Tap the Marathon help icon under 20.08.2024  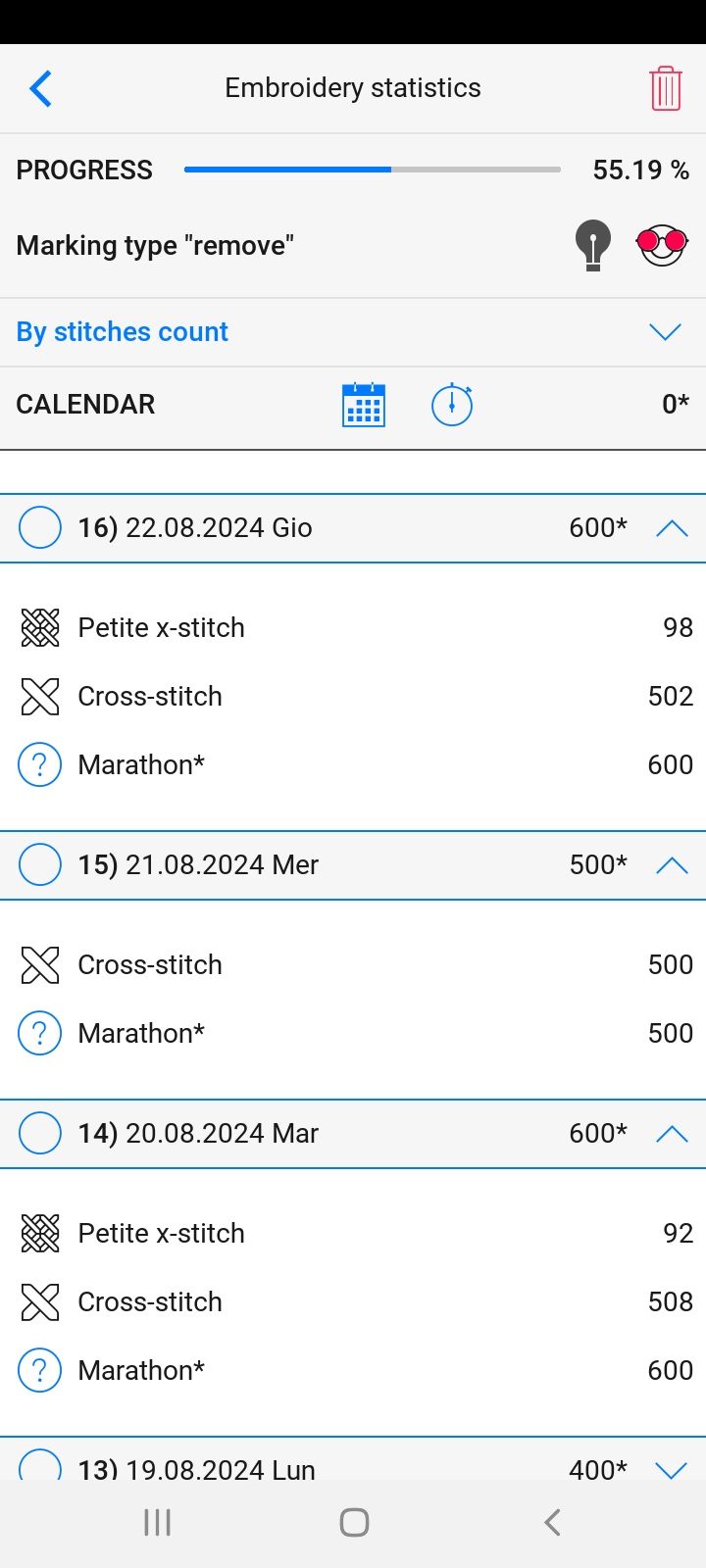[x=40, y=1371]
